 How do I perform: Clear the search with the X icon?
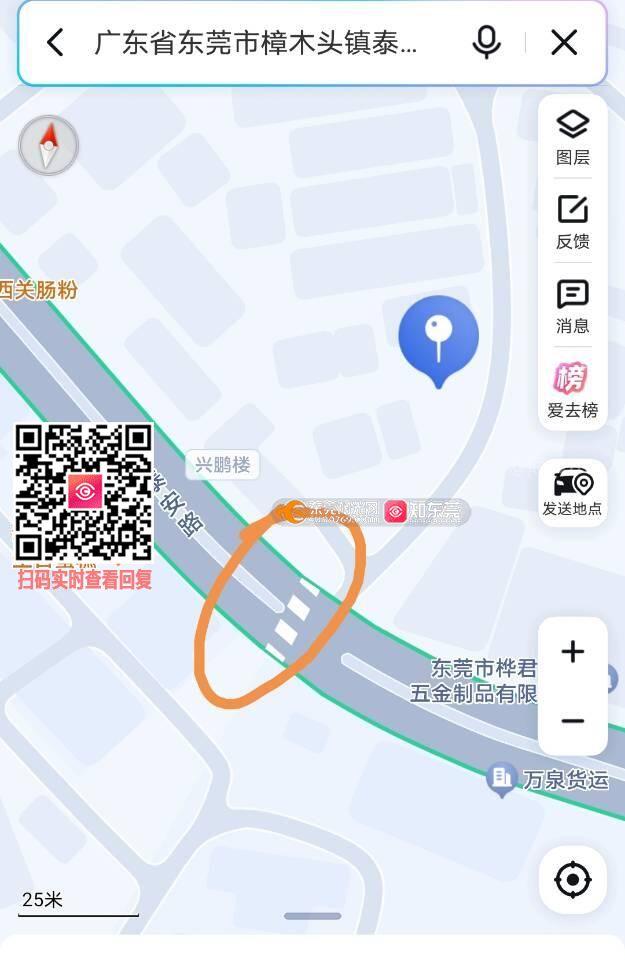(564, 42)
